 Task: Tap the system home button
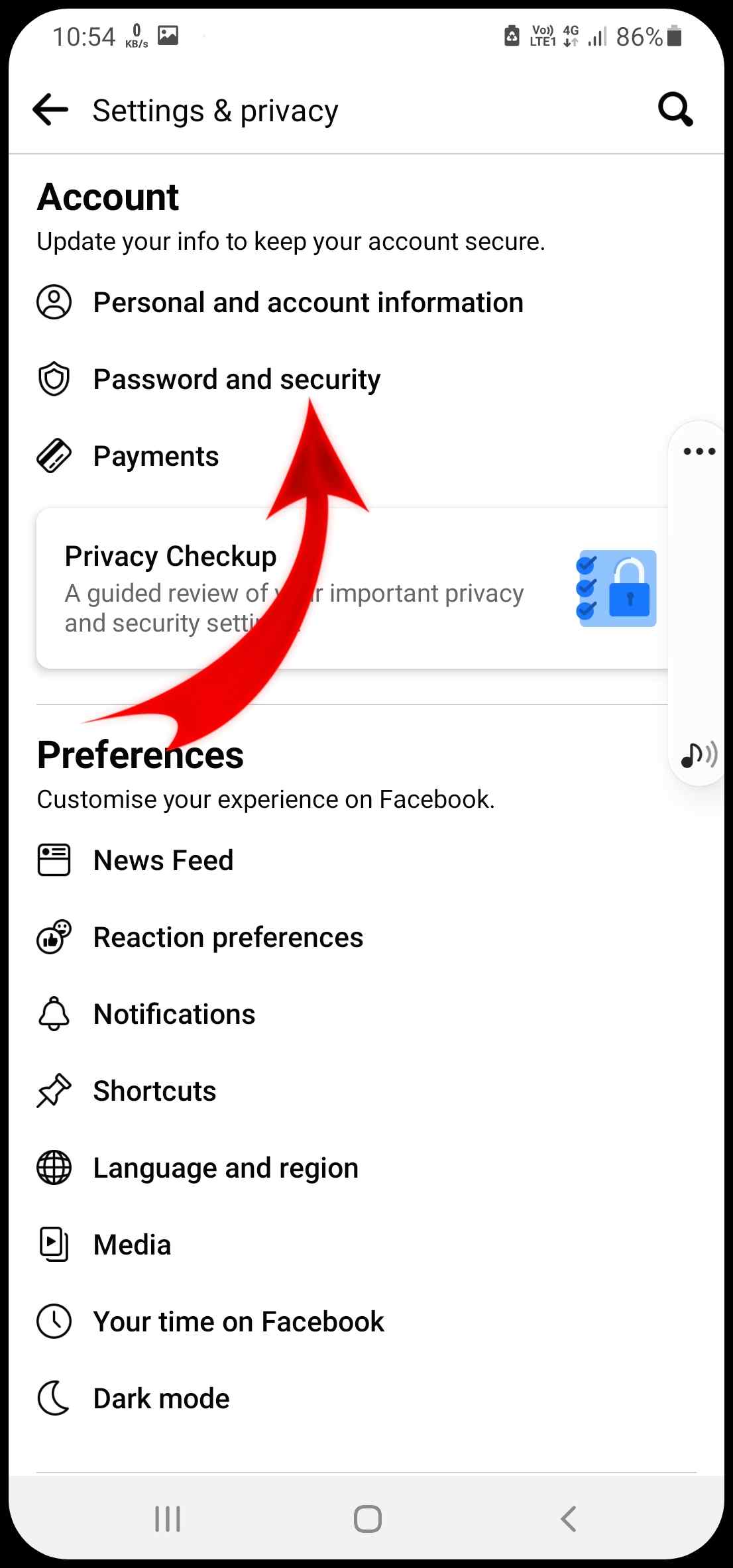pos(367,1519)
